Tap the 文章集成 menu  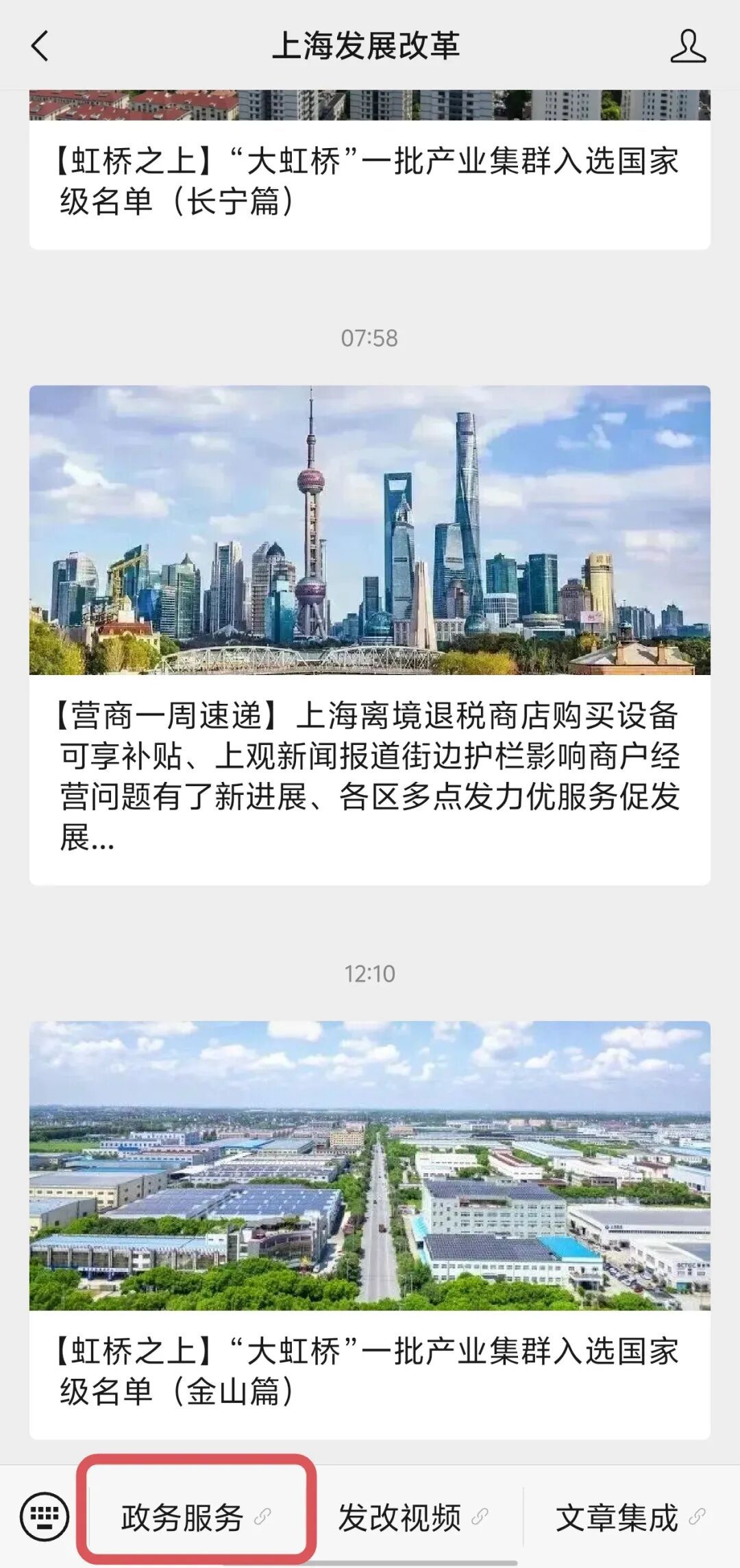tap(629, 1517)
